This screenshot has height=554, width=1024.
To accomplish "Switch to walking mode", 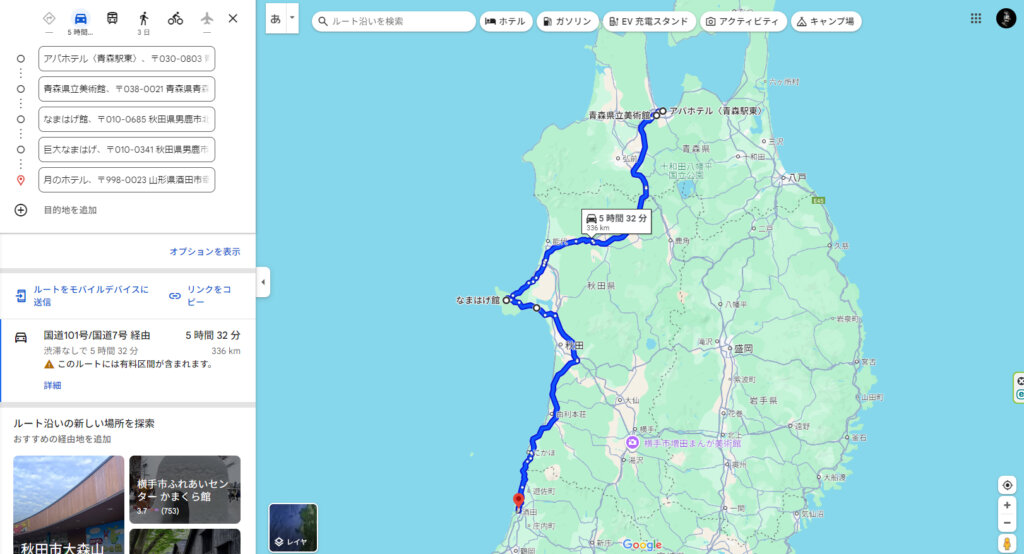I will pos(144,19).
